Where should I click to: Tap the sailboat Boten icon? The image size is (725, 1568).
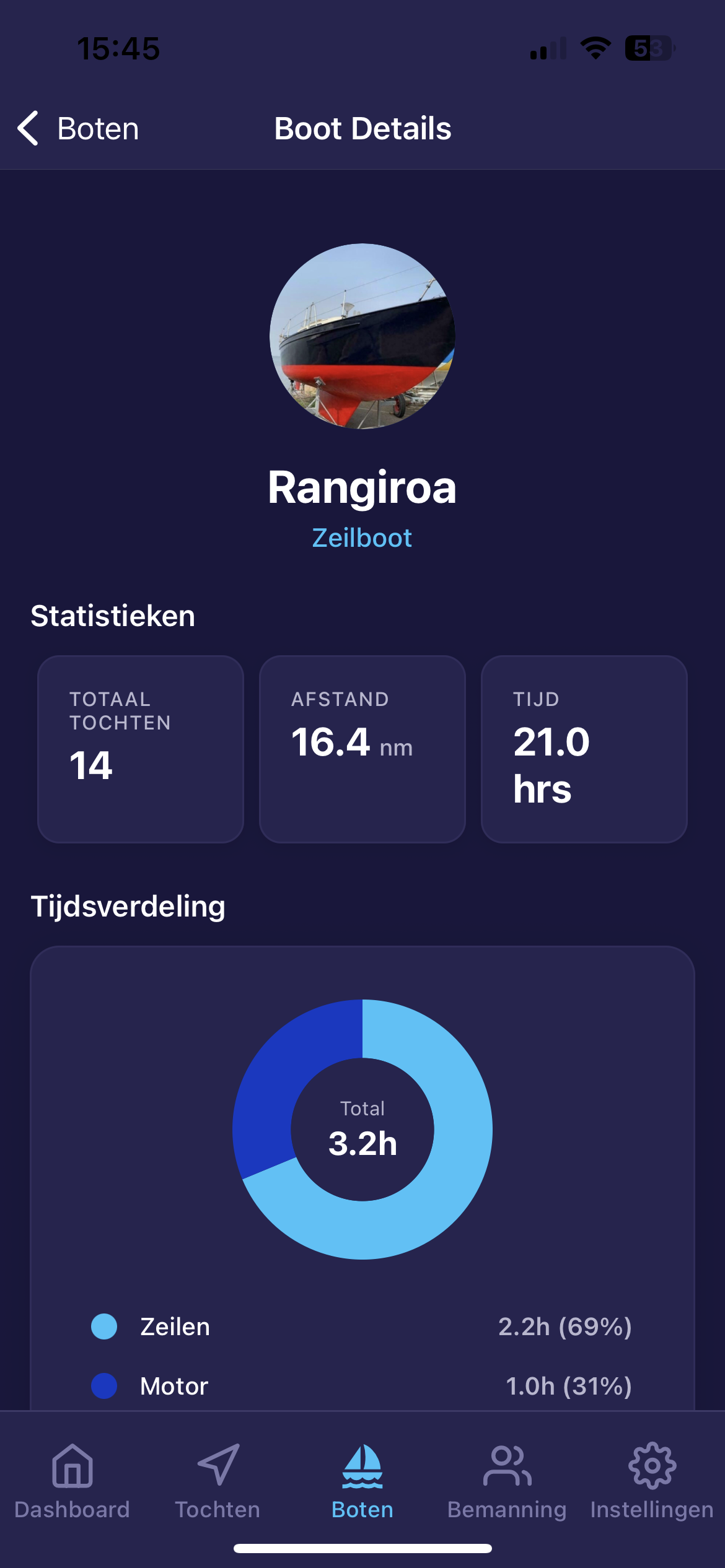(x=362, y=1465)
